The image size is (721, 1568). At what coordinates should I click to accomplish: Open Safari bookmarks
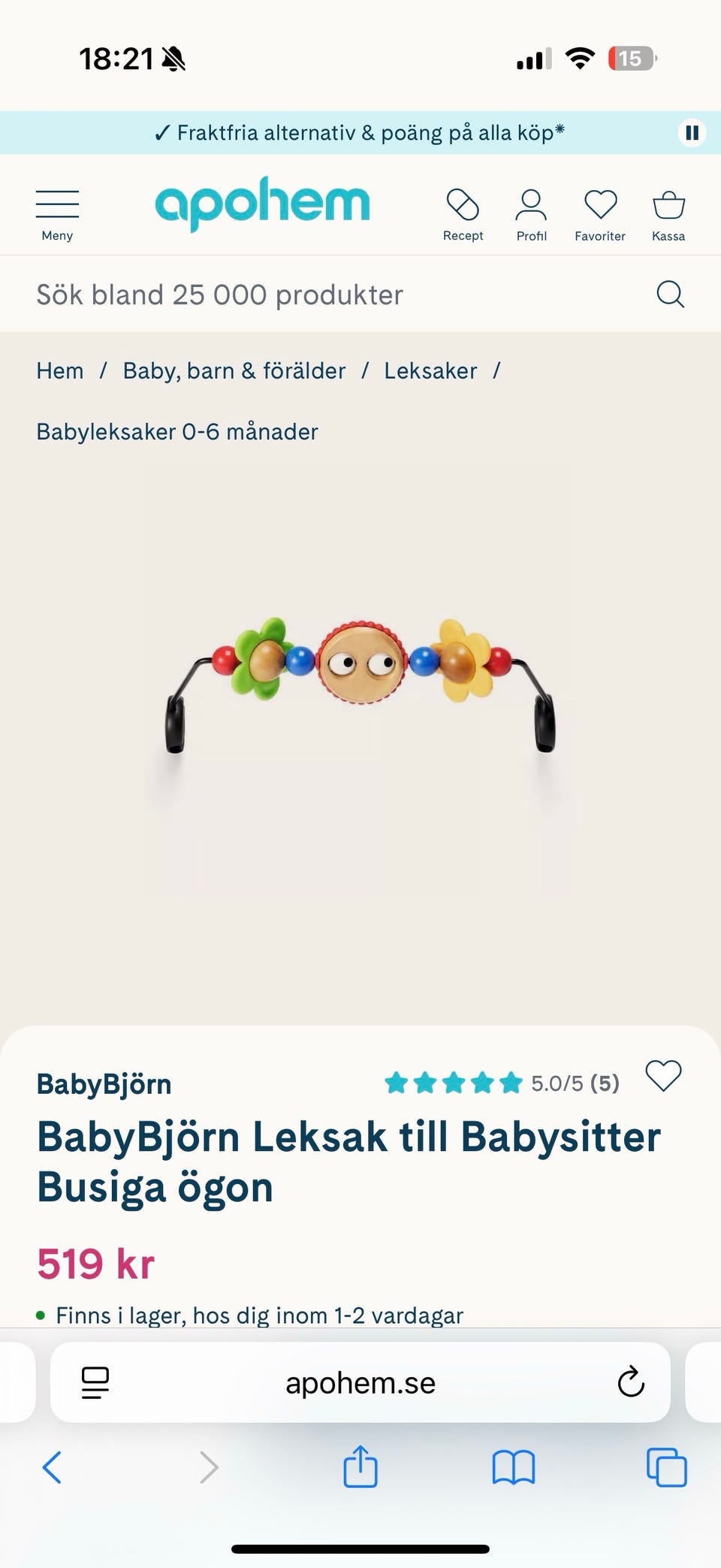[514, 1467]
